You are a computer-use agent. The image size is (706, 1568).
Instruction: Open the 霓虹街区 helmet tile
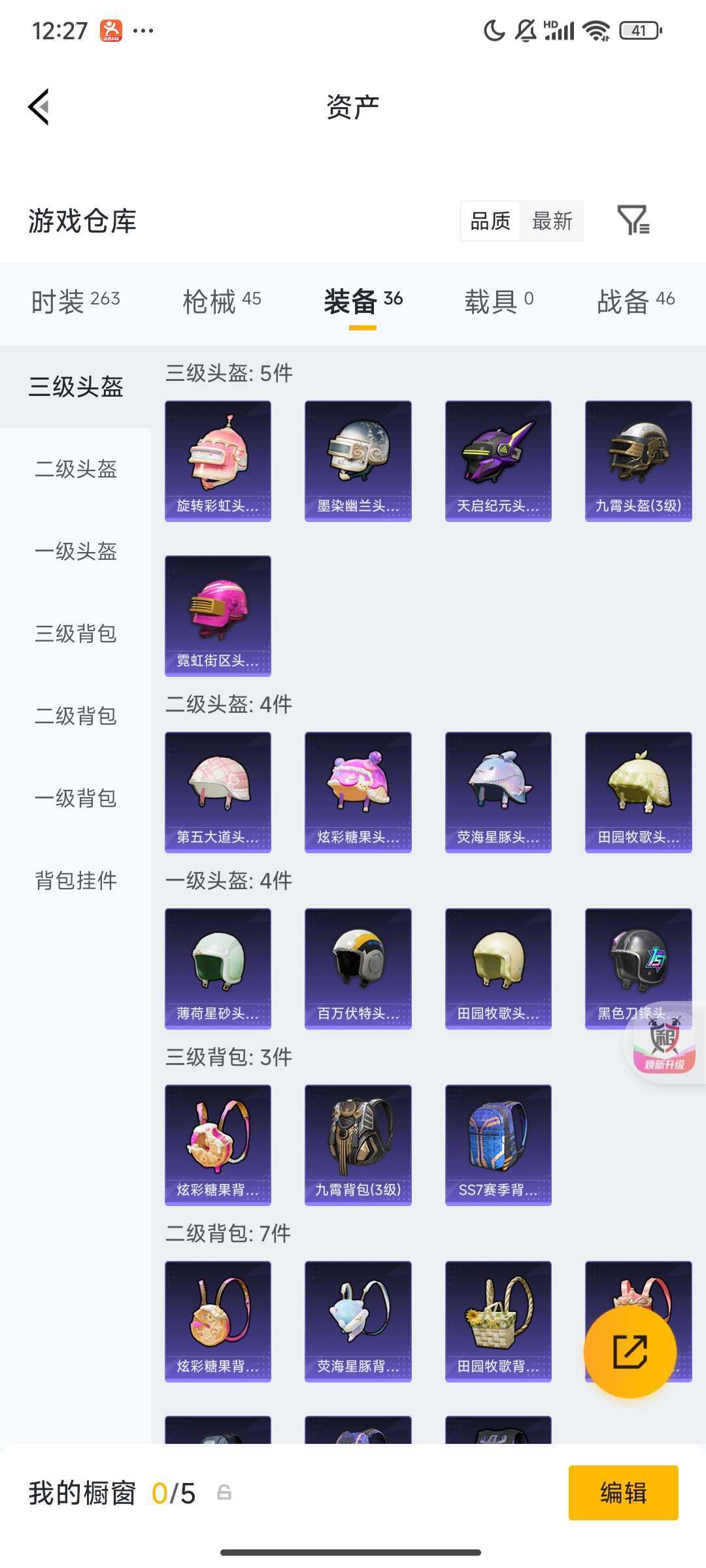click(x=218, y=615)
